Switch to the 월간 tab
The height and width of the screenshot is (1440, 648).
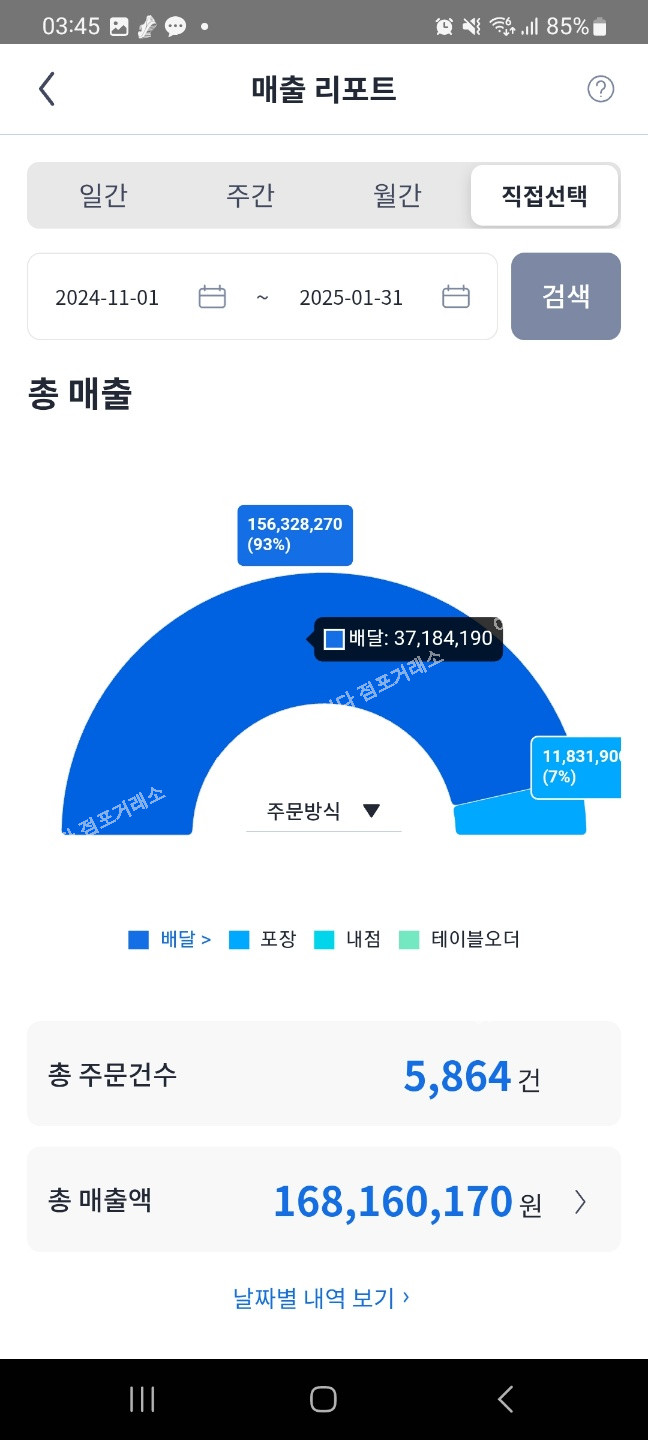tap(397, 195)
